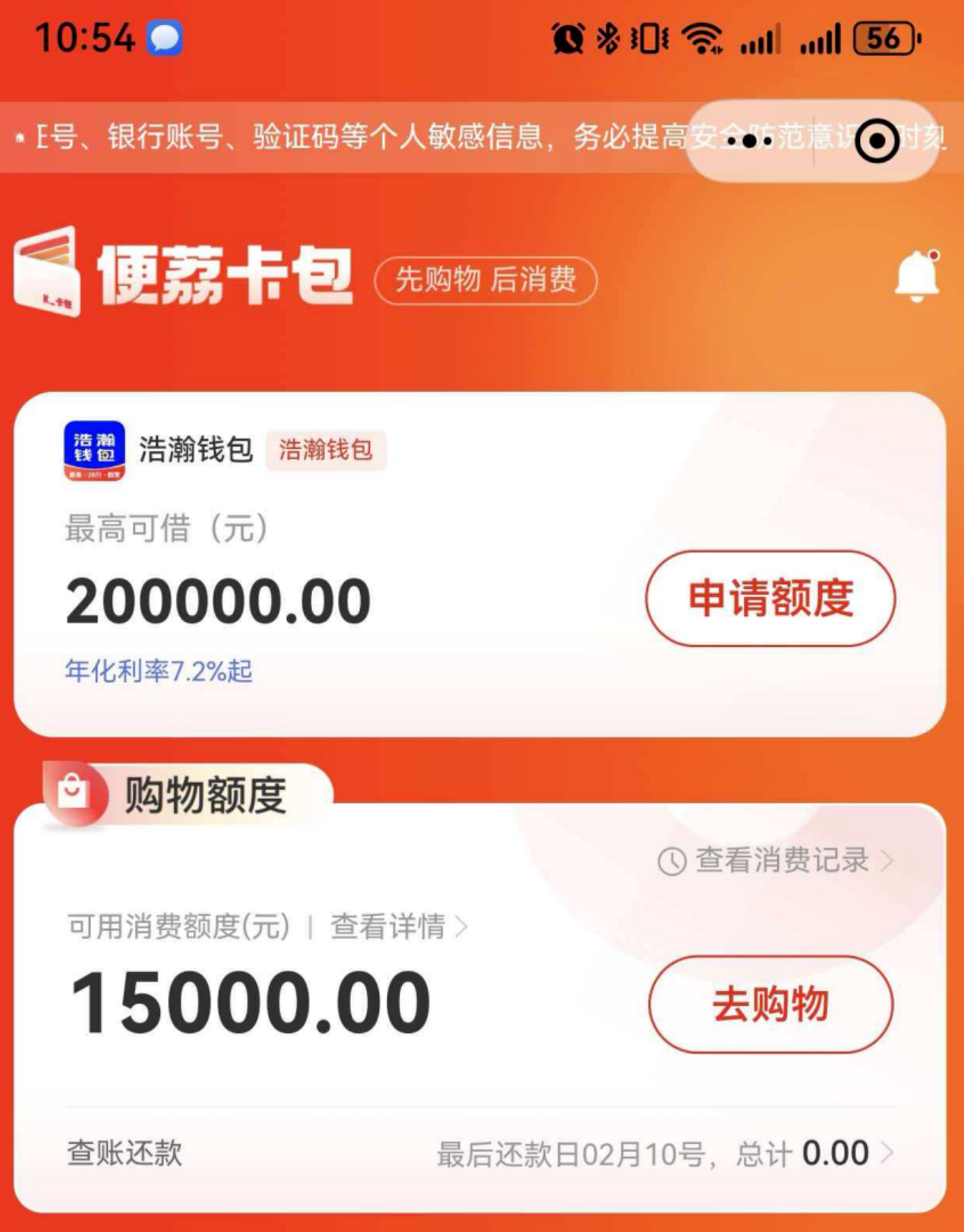
Task: Open 查看详情 for available spending credit
Action: (398, 927)
